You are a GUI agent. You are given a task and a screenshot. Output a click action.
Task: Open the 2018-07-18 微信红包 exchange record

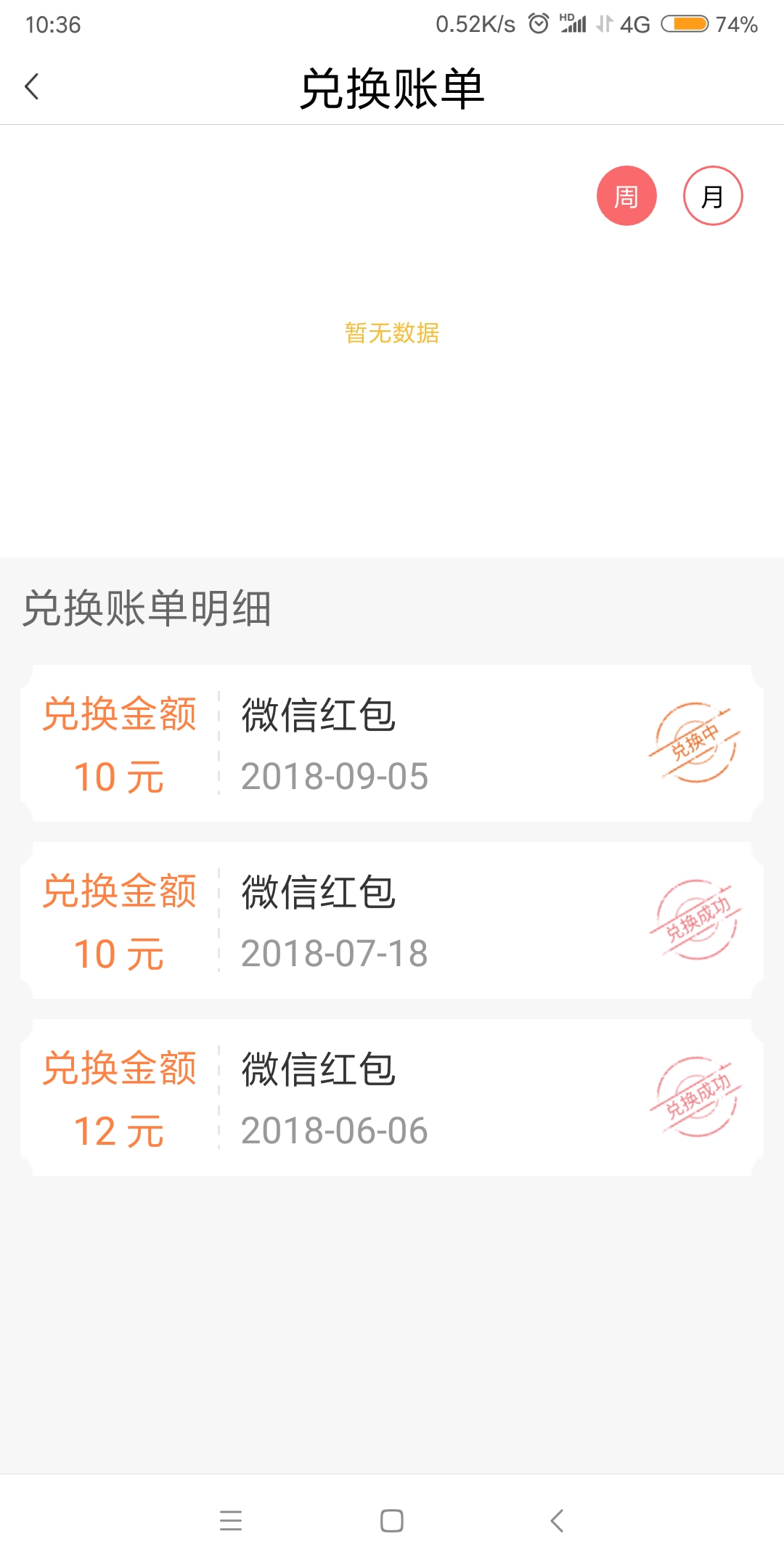pos(392,920)
